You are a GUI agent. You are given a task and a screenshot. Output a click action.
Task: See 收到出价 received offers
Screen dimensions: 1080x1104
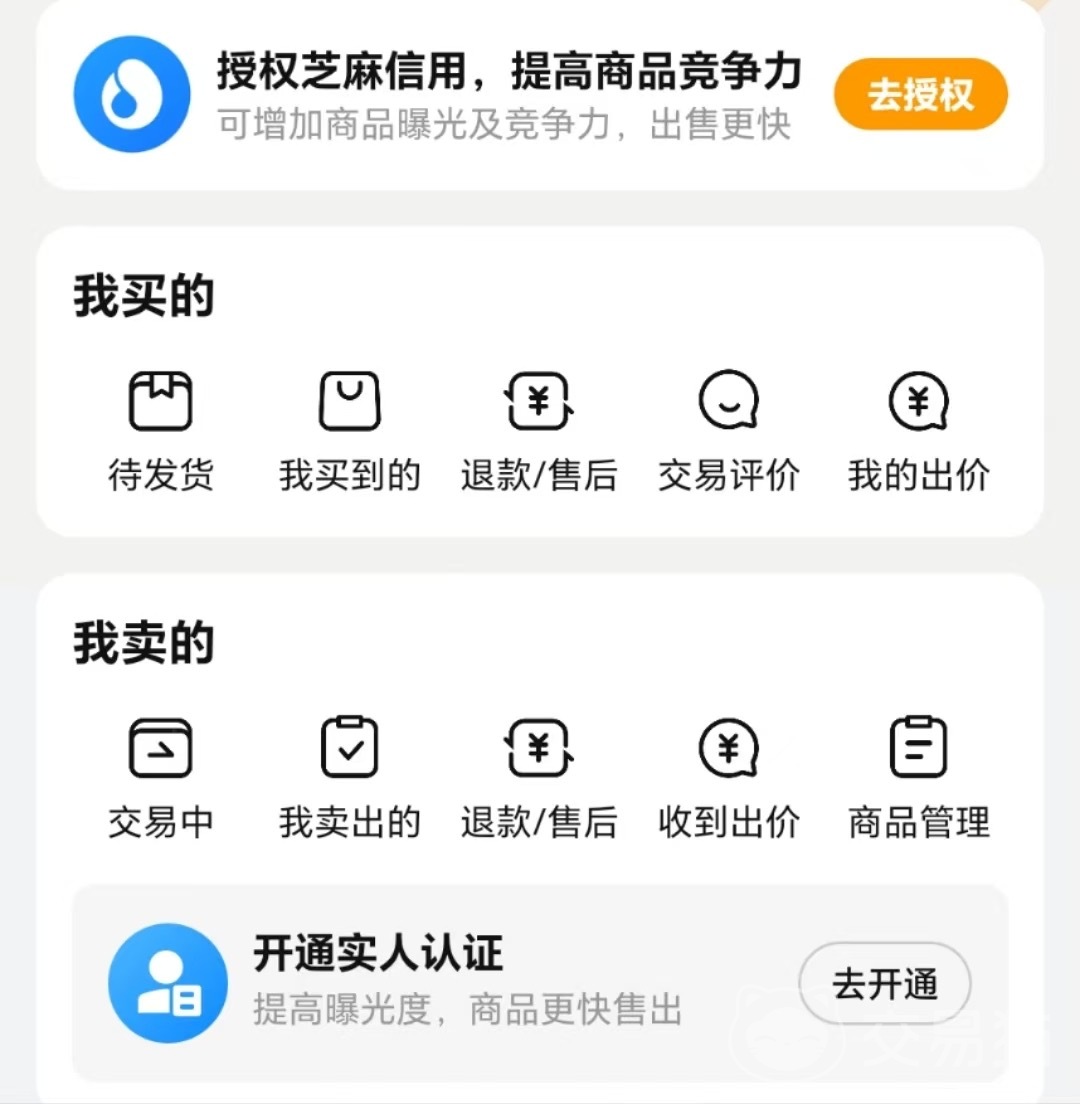[728, 775]
